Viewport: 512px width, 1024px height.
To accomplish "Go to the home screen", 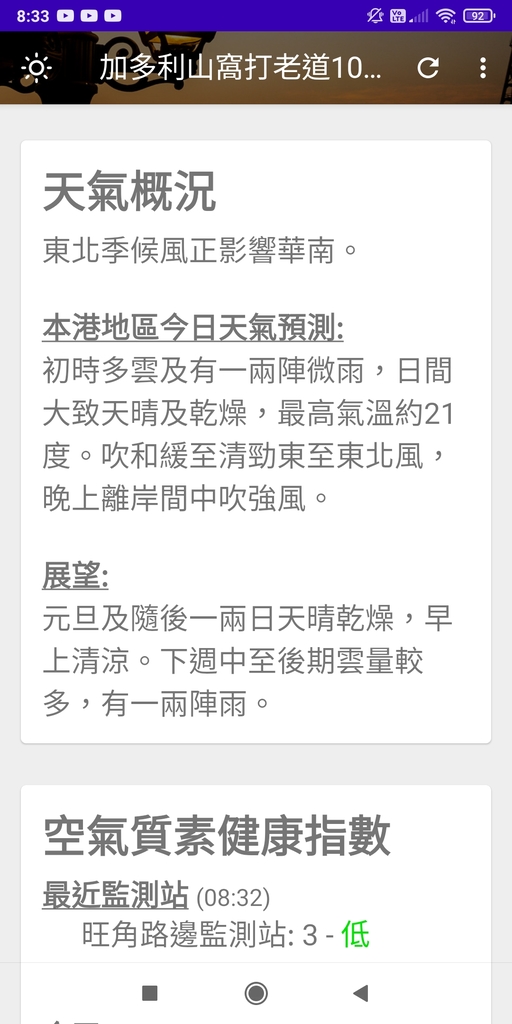I will pos(256,993).
